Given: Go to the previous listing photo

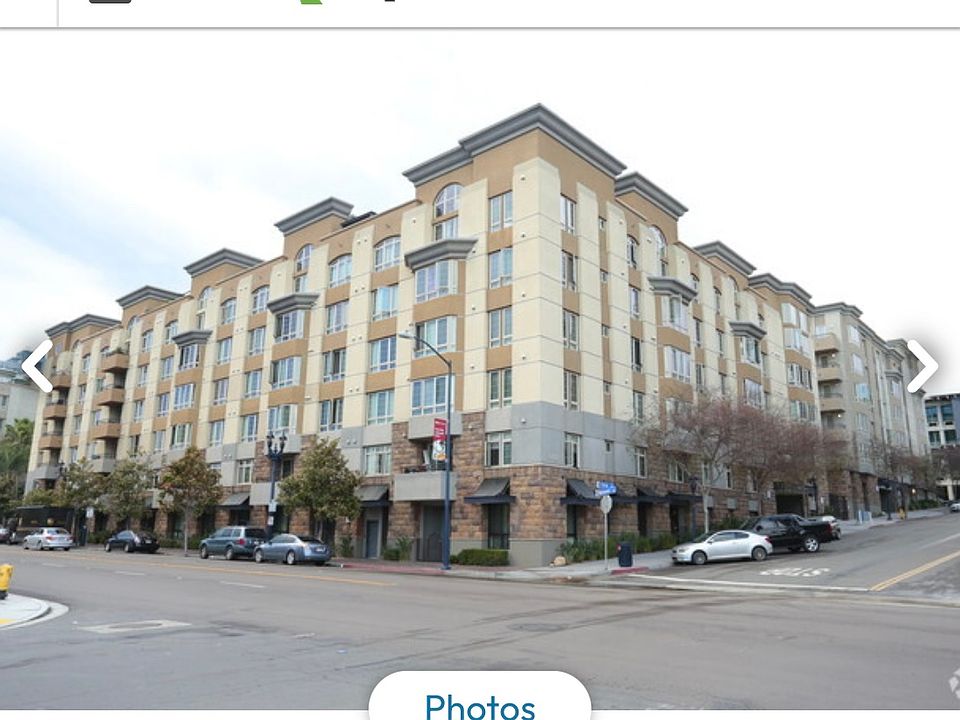Looking at the screenshot, I should coord(37,366).
